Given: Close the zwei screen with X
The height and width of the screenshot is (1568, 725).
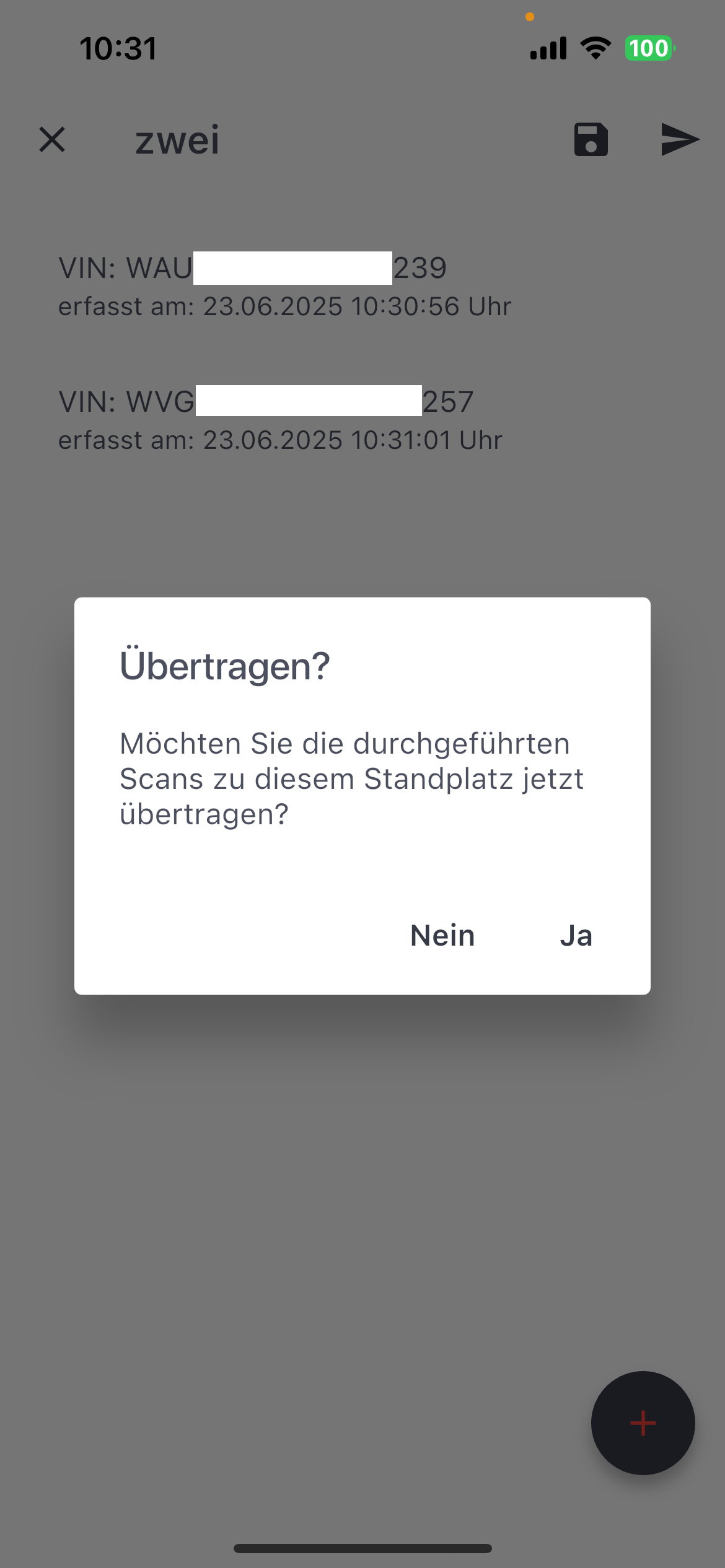Looking at the screenshot, I should (52, 139).
